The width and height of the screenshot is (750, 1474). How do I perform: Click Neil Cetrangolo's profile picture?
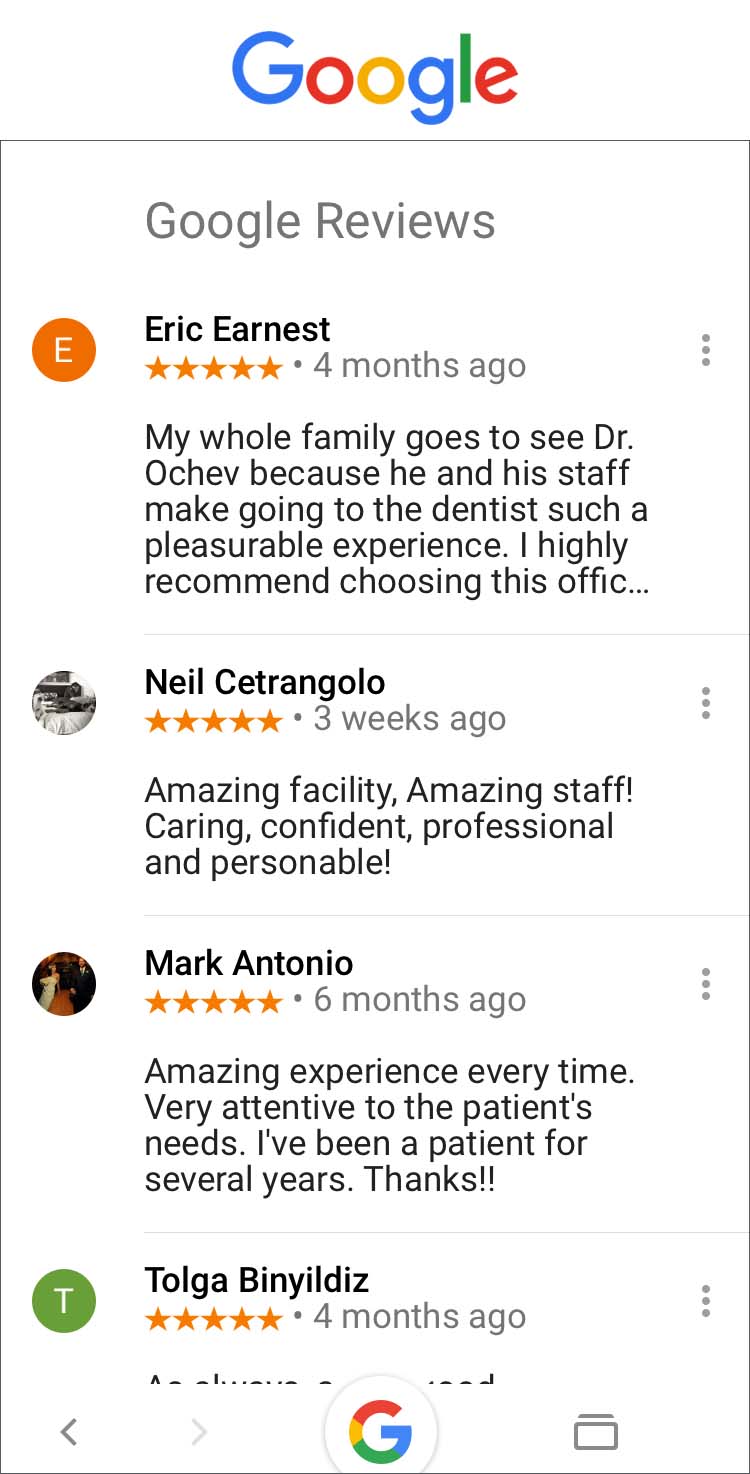point(63,703)
